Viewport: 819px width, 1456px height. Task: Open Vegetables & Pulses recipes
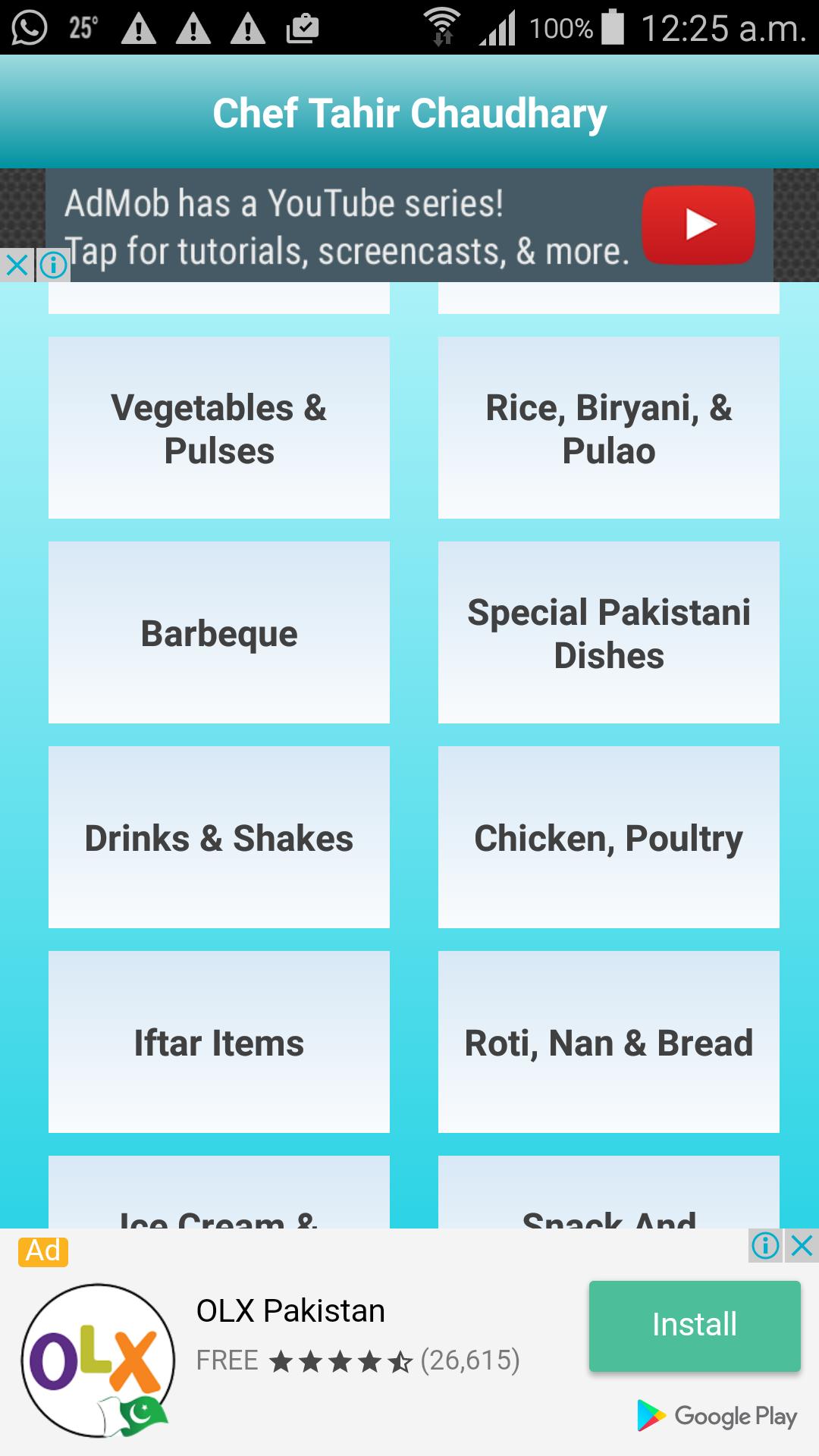coord(219,428)
